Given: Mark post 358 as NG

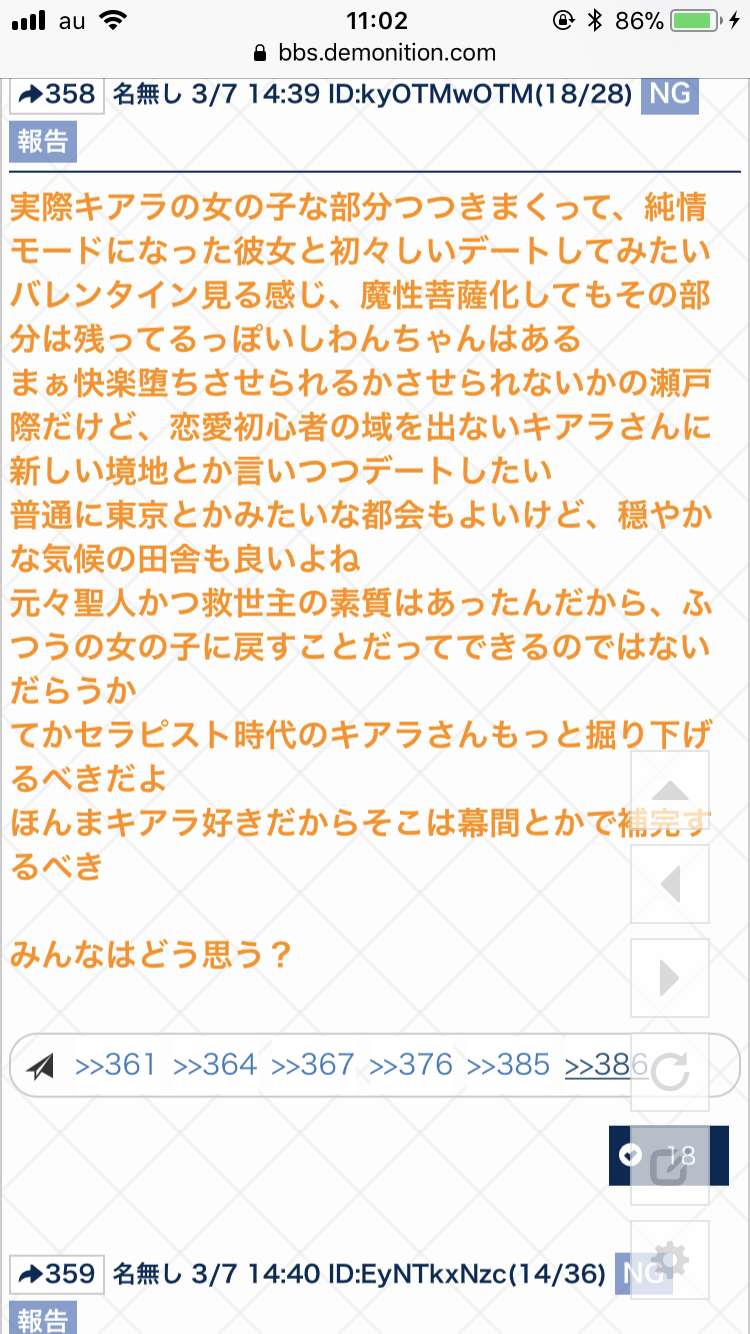Looking at the screenshot, I should tap(670, 95).
